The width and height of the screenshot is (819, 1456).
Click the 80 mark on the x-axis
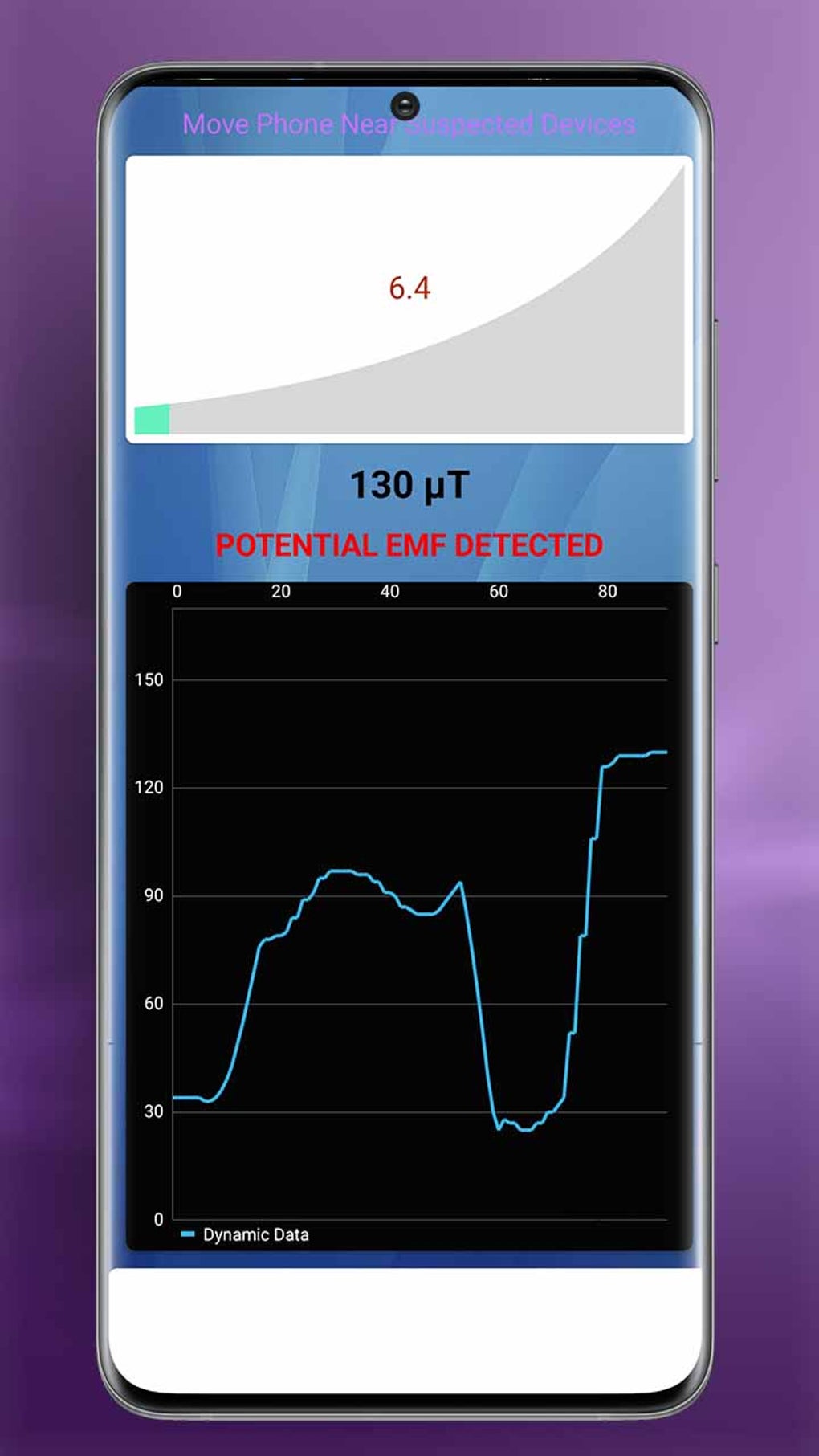coord(607,592)
